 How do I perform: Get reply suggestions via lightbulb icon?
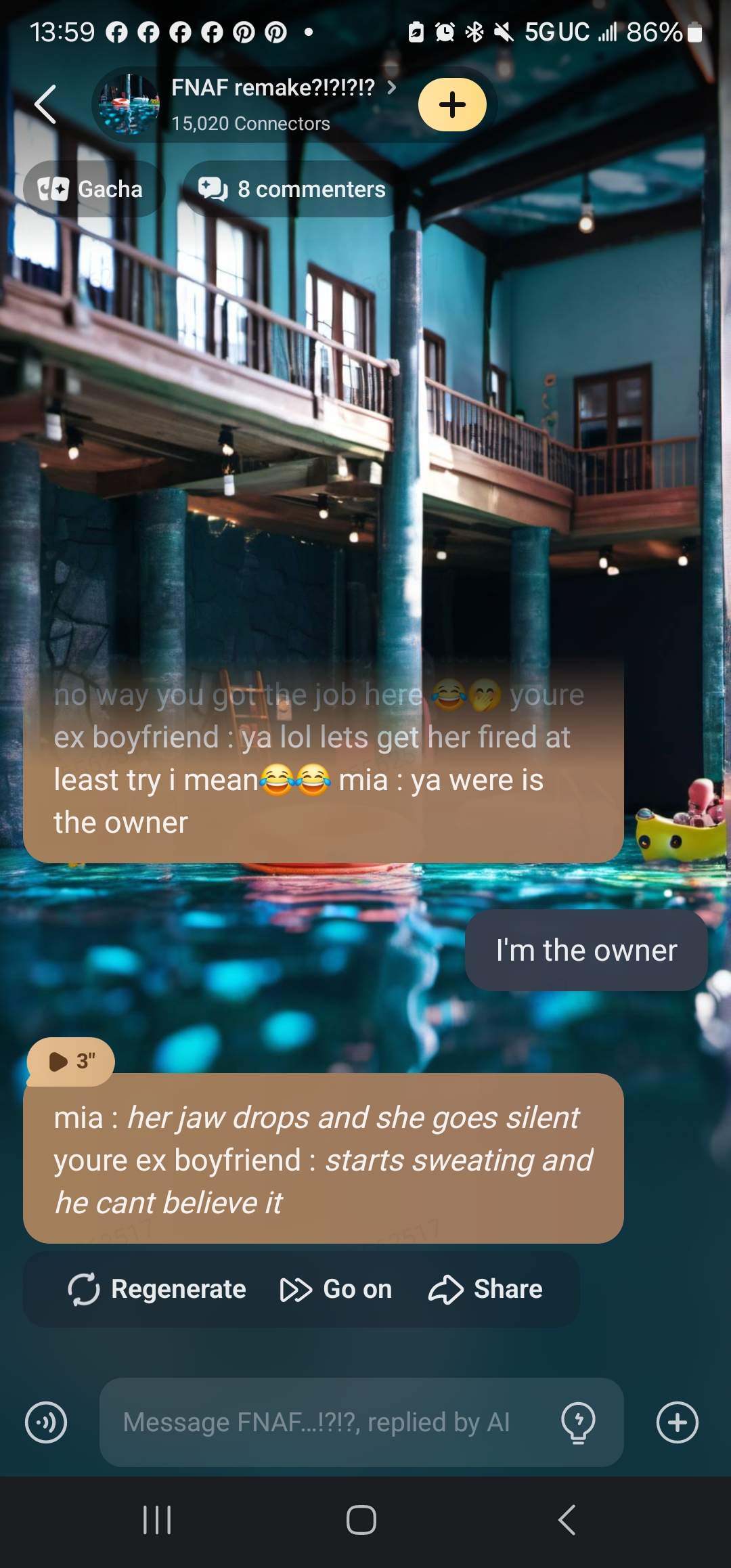point(578,1422)
